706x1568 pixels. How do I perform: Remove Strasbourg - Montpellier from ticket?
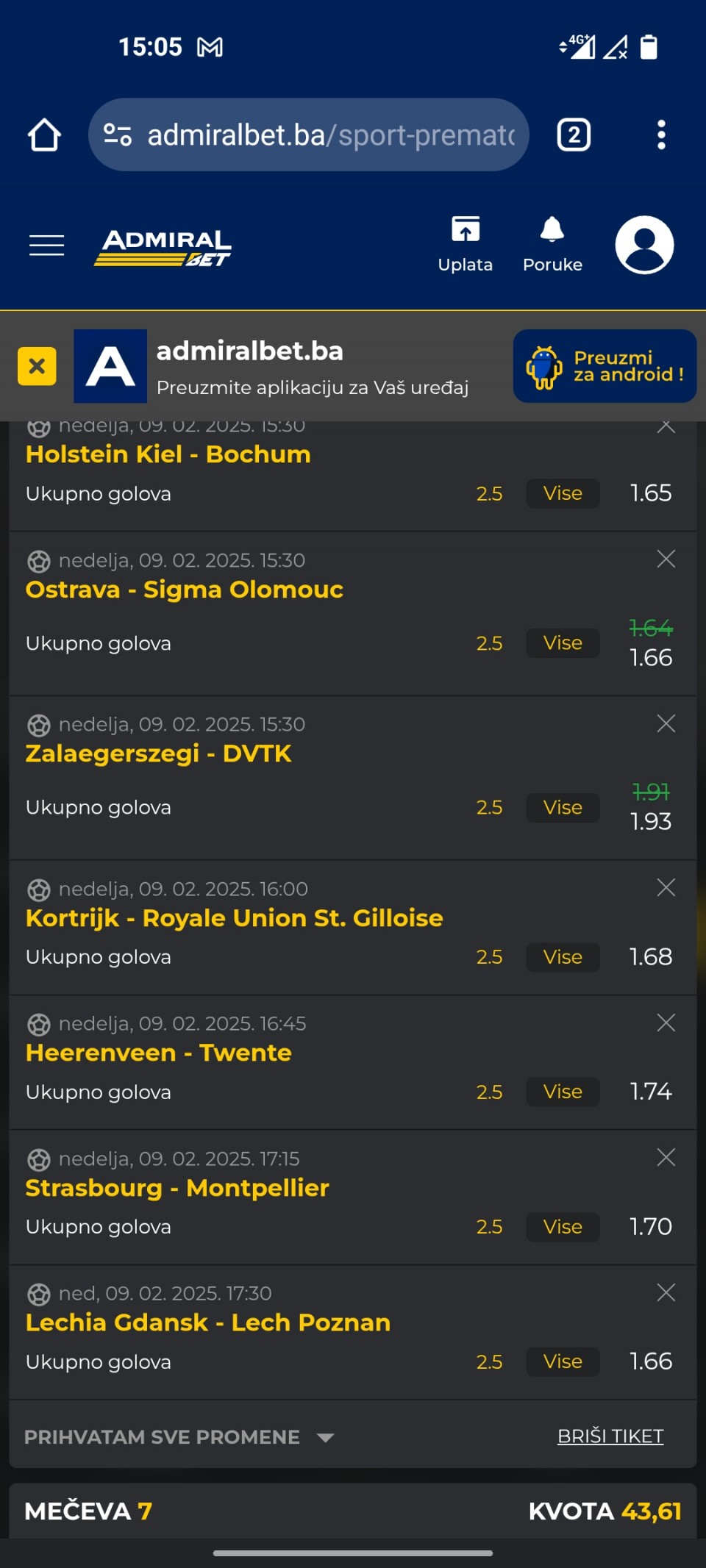tap(666, 1158)
